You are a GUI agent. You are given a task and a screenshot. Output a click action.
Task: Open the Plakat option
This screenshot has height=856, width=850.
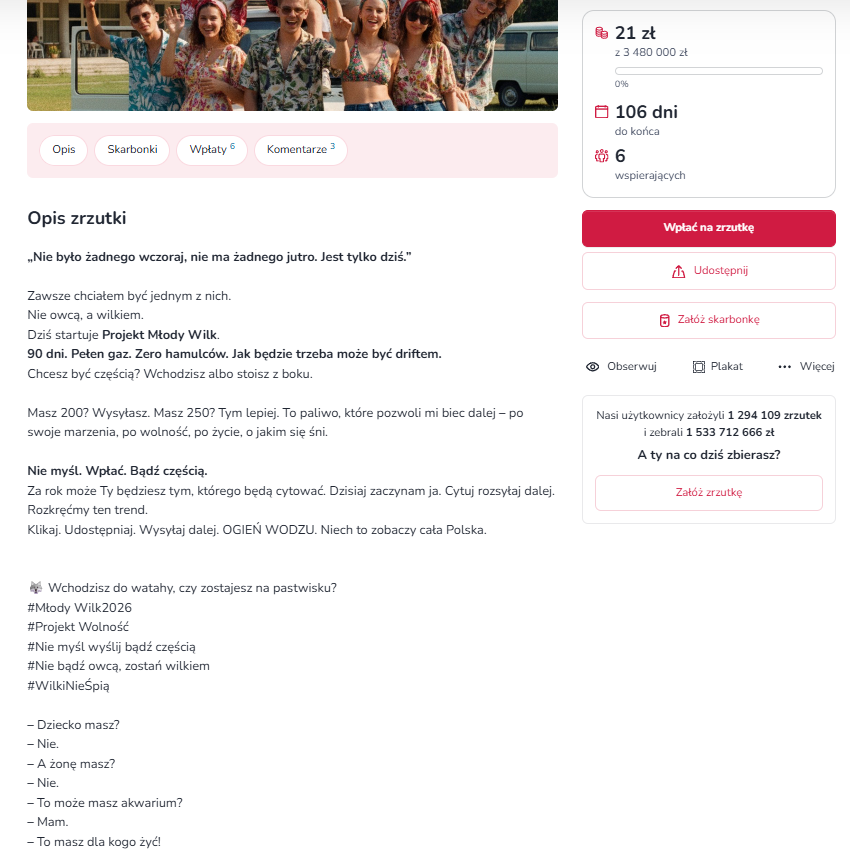[717, 367]
